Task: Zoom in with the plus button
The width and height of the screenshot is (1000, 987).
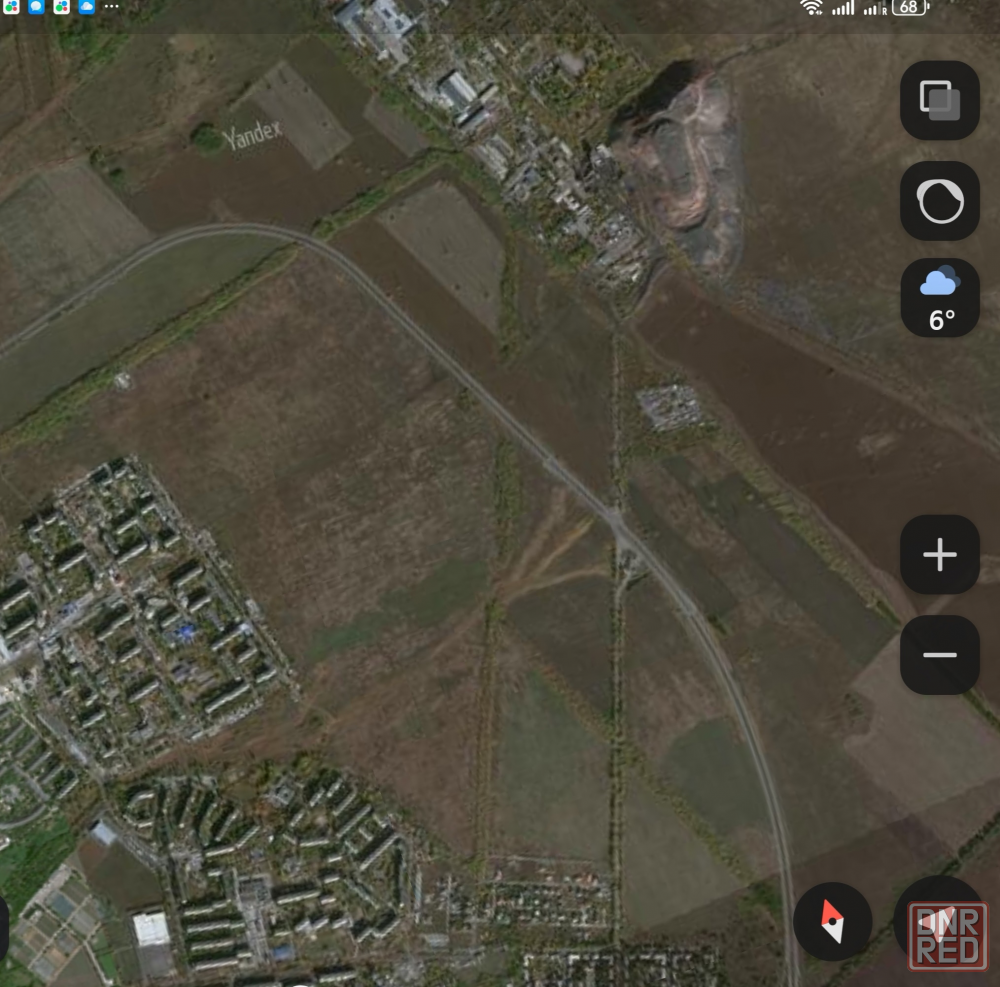Action: point(939,555)
